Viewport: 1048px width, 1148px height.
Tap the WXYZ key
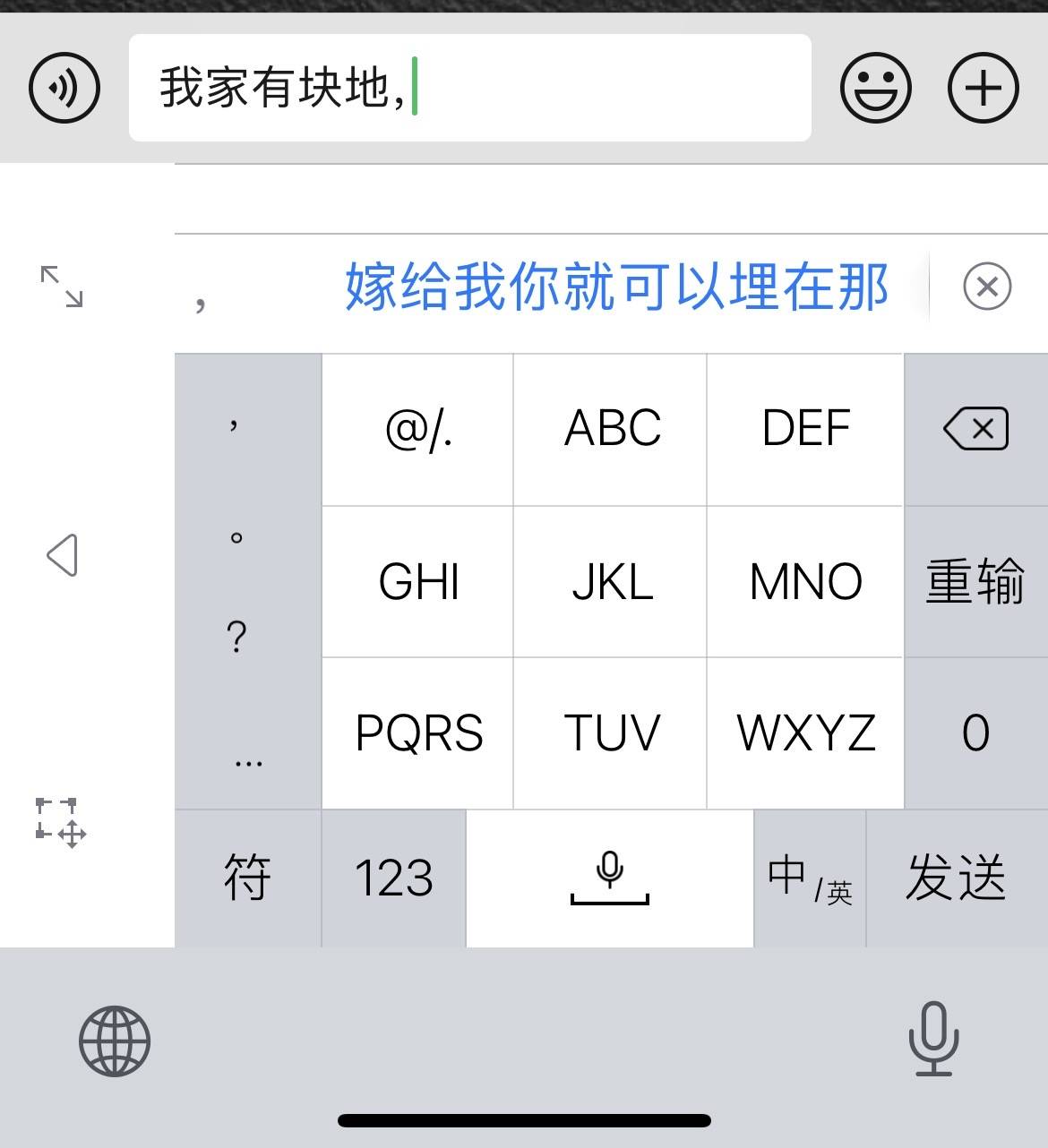805,733
